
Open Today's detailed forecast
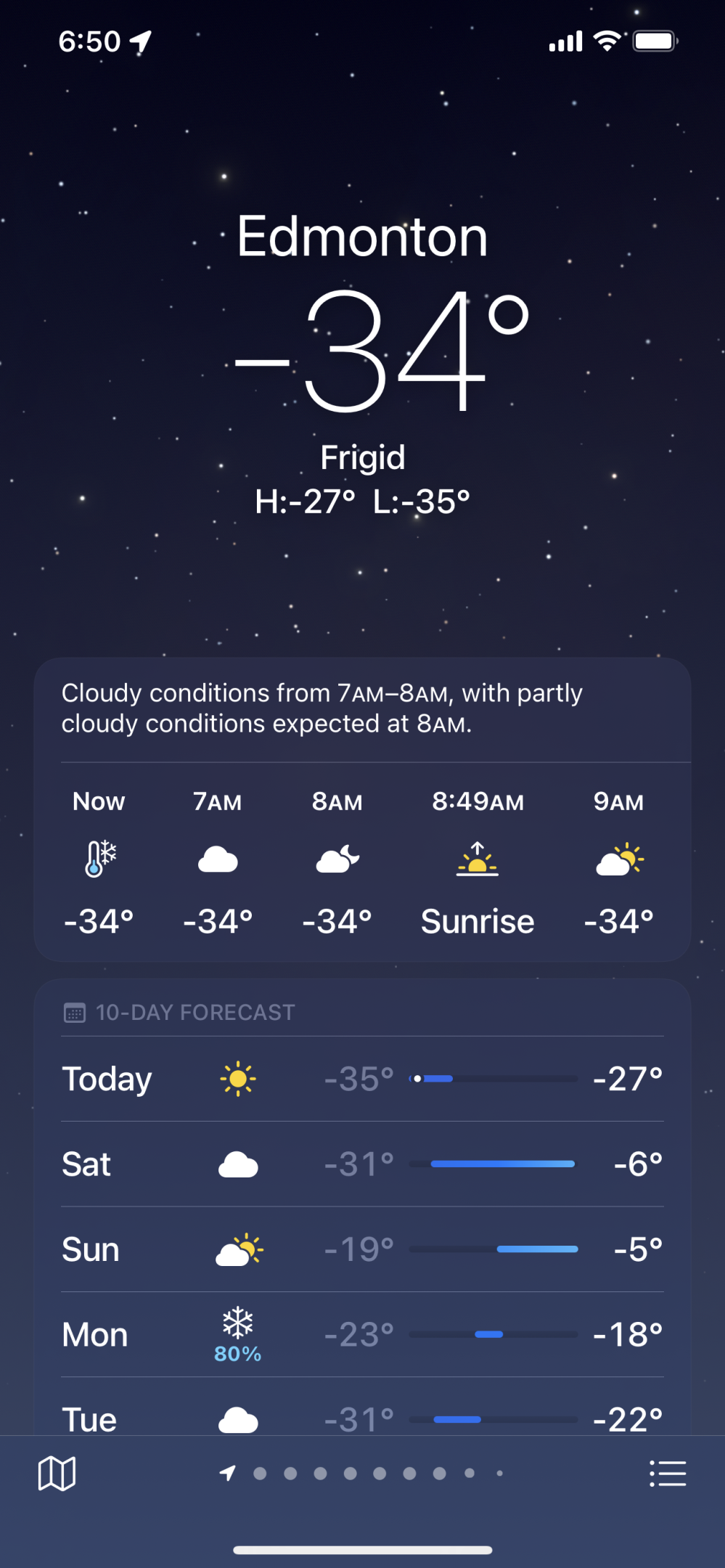[363, 1079]
